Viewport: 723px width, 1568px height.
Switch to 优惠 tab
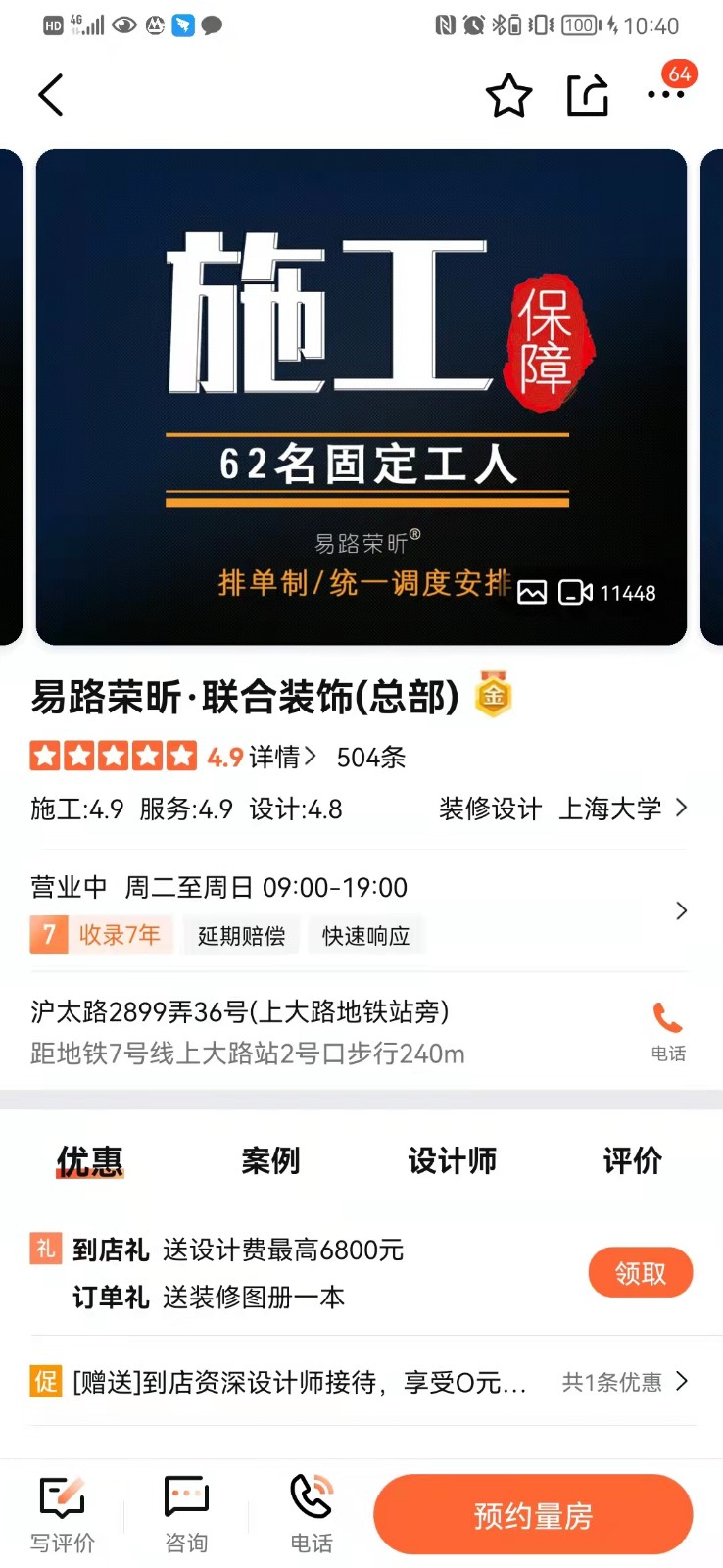(x=89, y=1161)
